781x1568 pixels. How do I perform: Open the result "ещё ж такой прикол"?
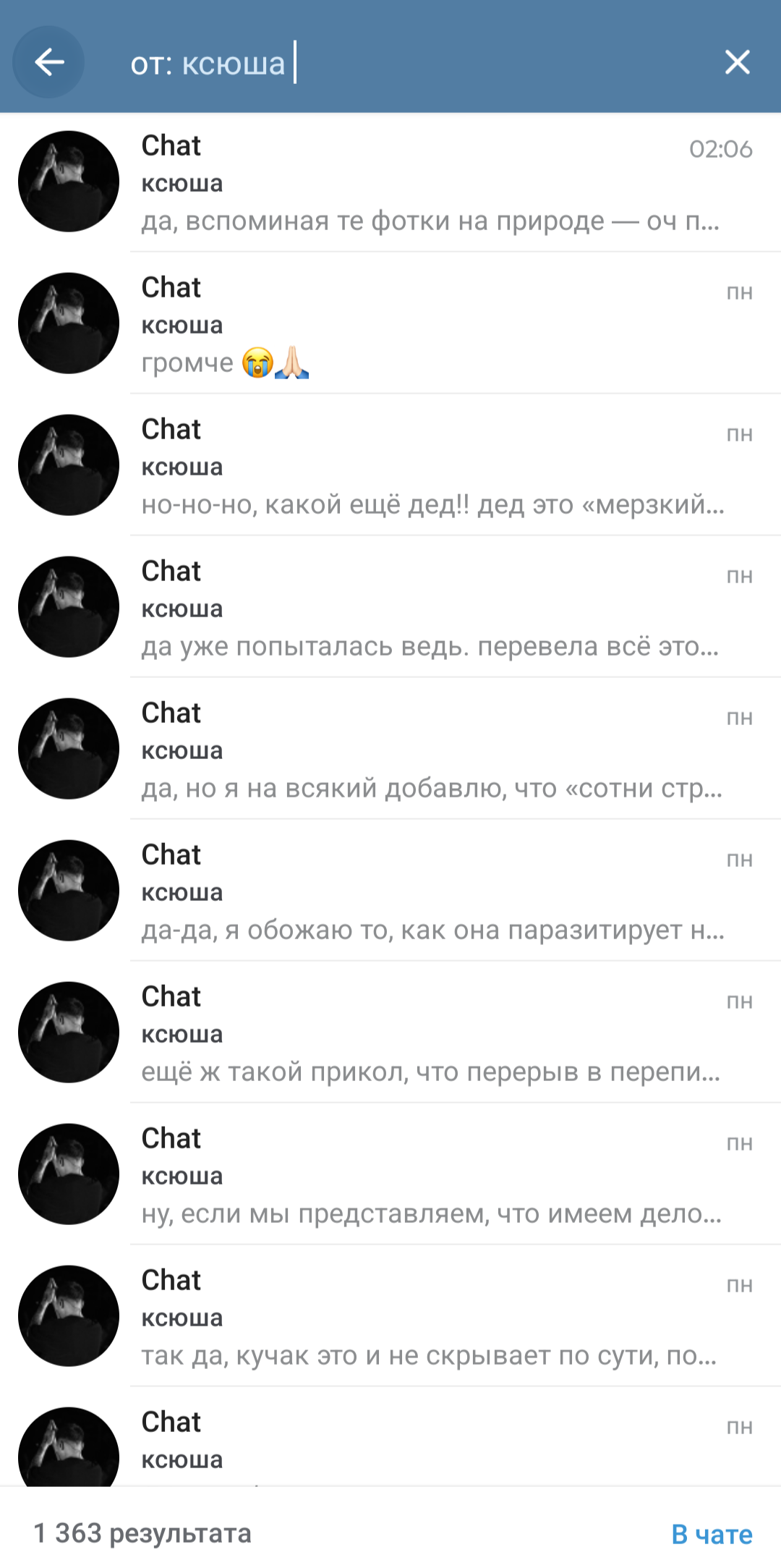390,1033
